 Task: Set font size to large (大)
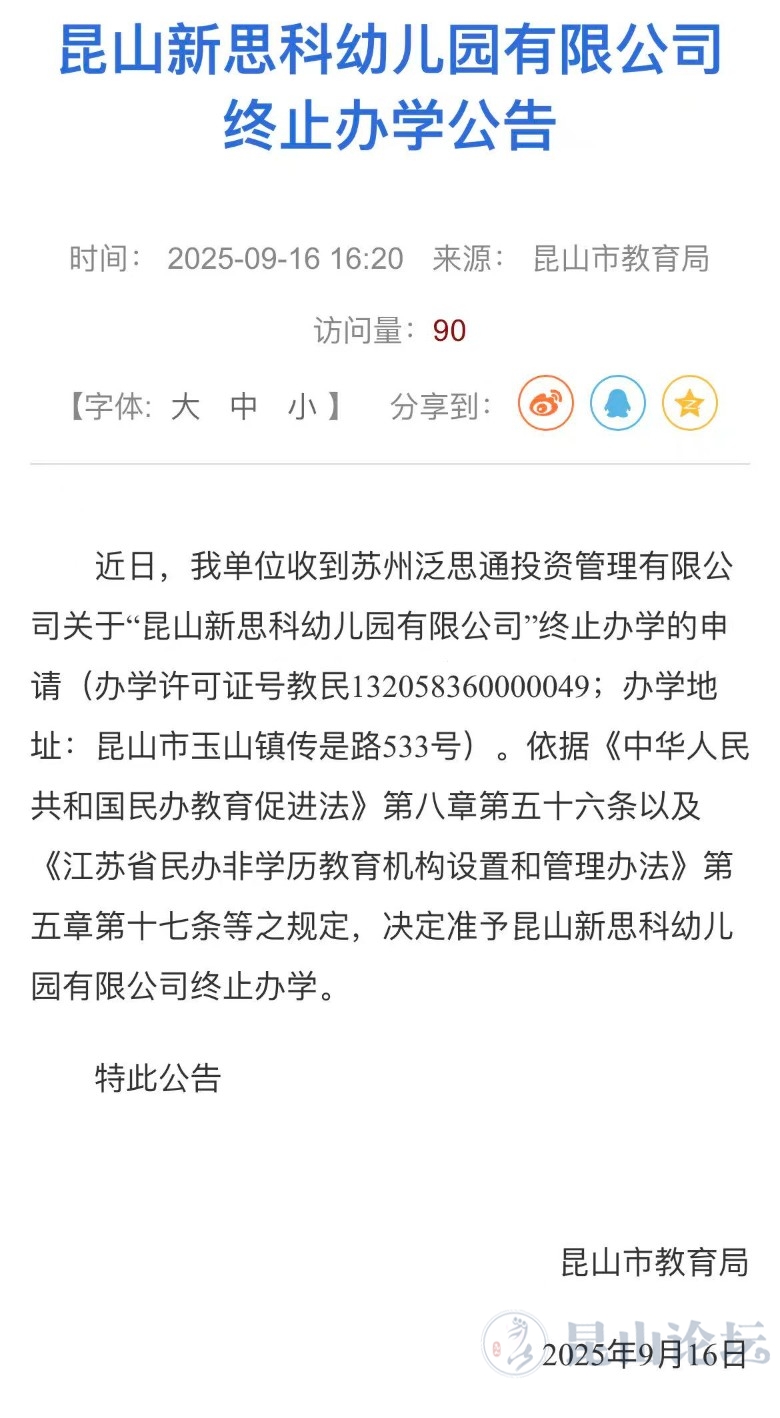pyautogui.click(x=186, y=407)
